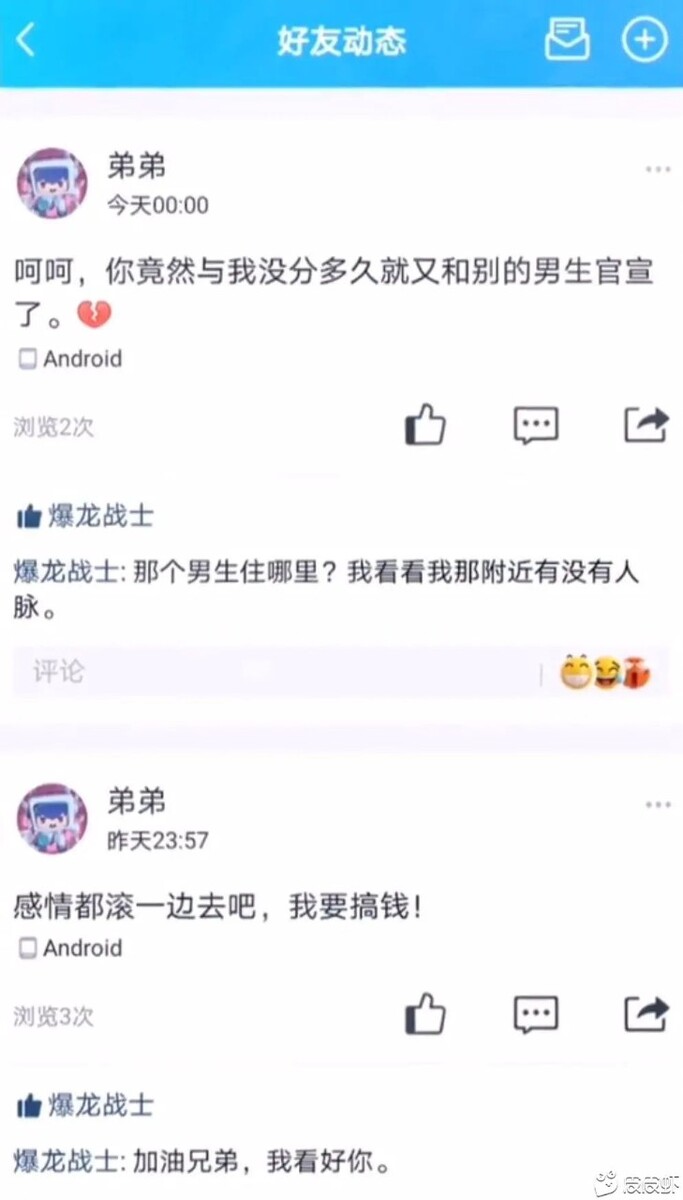Image resolution: width=683 pixels, height=1200 pixels.
Task: Like the post about 官宣
Action: (x=425, y=426)
